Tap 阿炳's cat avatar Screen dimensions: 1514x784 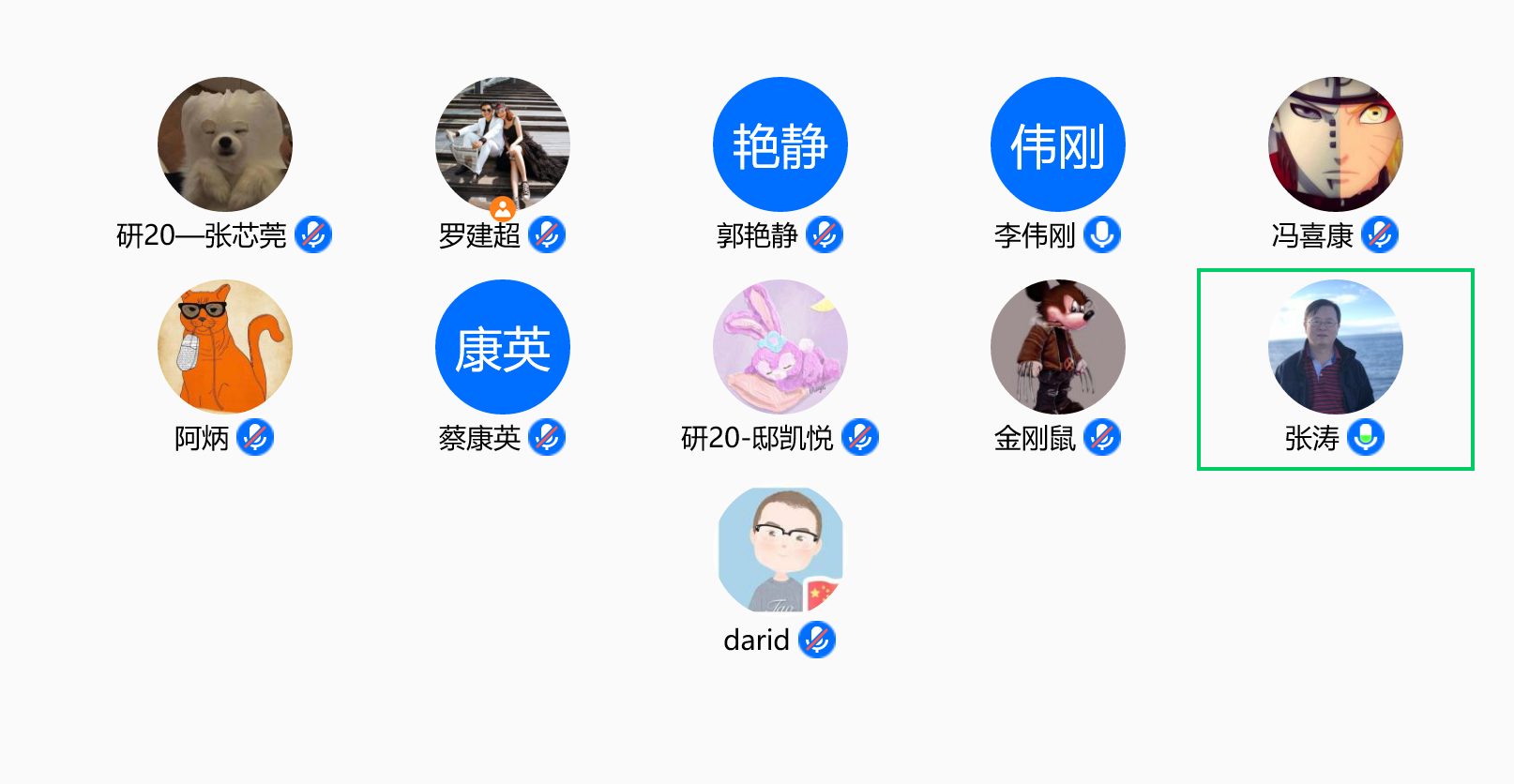(225, 347)
